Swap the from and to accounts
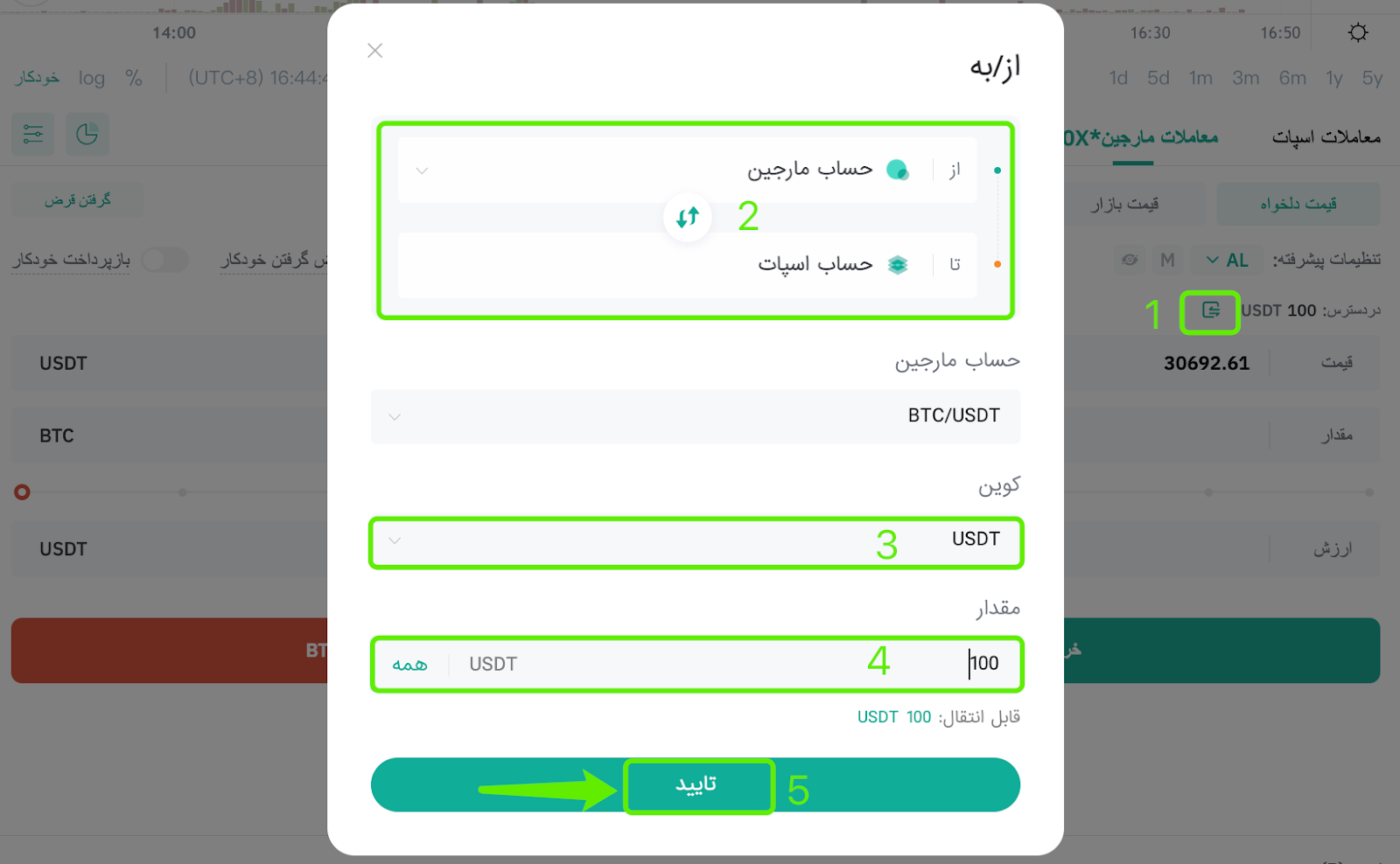Screen dimensions: 1400x864 tap(688, 216)
